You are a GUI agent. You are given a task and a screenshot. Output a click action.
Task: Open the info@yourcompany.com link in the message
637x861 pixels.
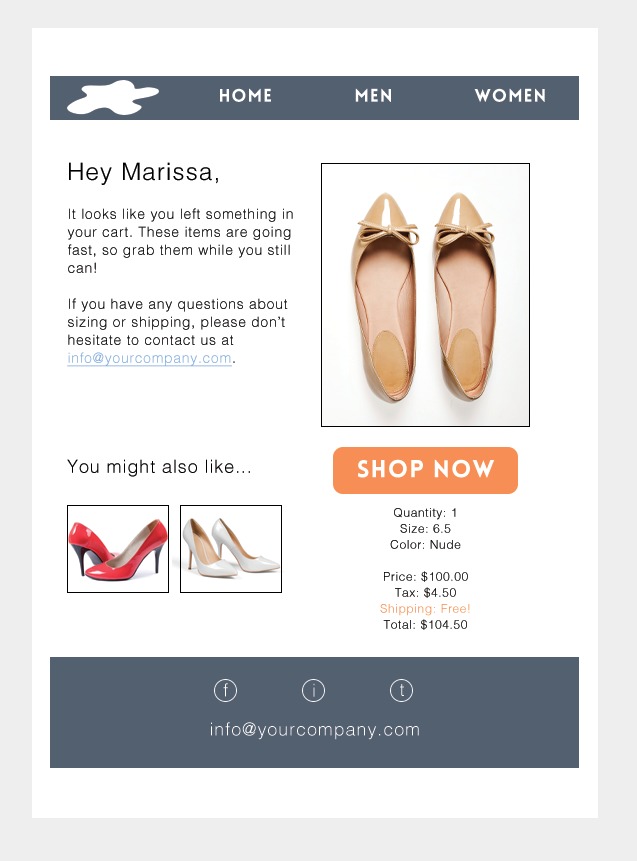pos(149,358)
